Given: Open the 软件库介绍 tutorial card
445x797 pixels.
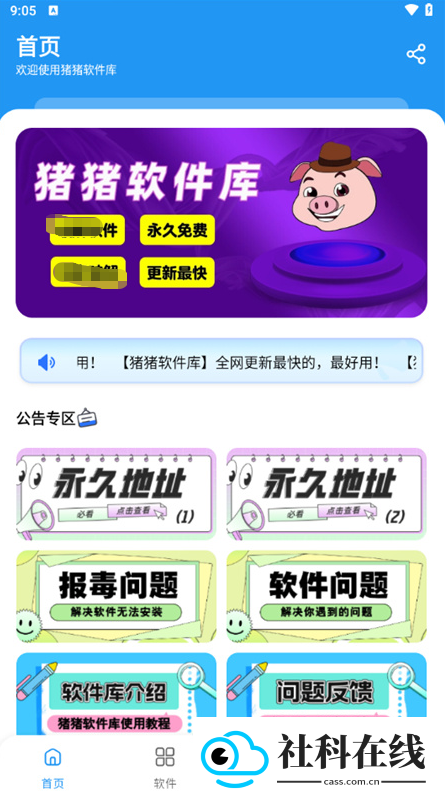Looking at the screenshot, I should pos(116,693).
